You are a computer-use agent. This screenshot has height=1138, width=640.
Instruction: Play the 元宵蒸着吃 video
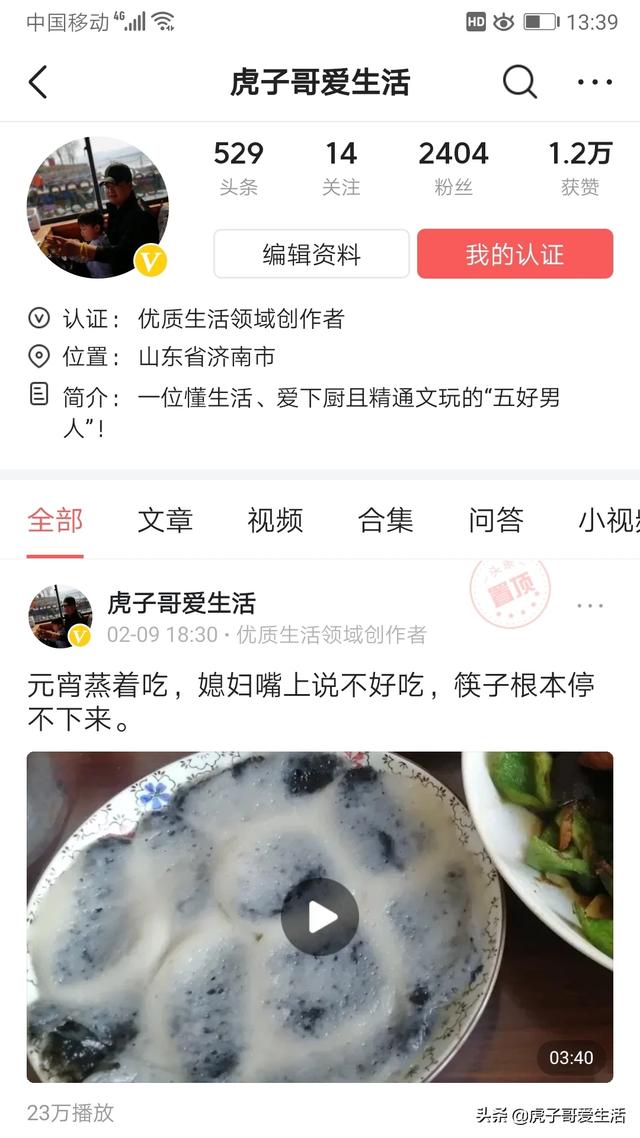319,917
